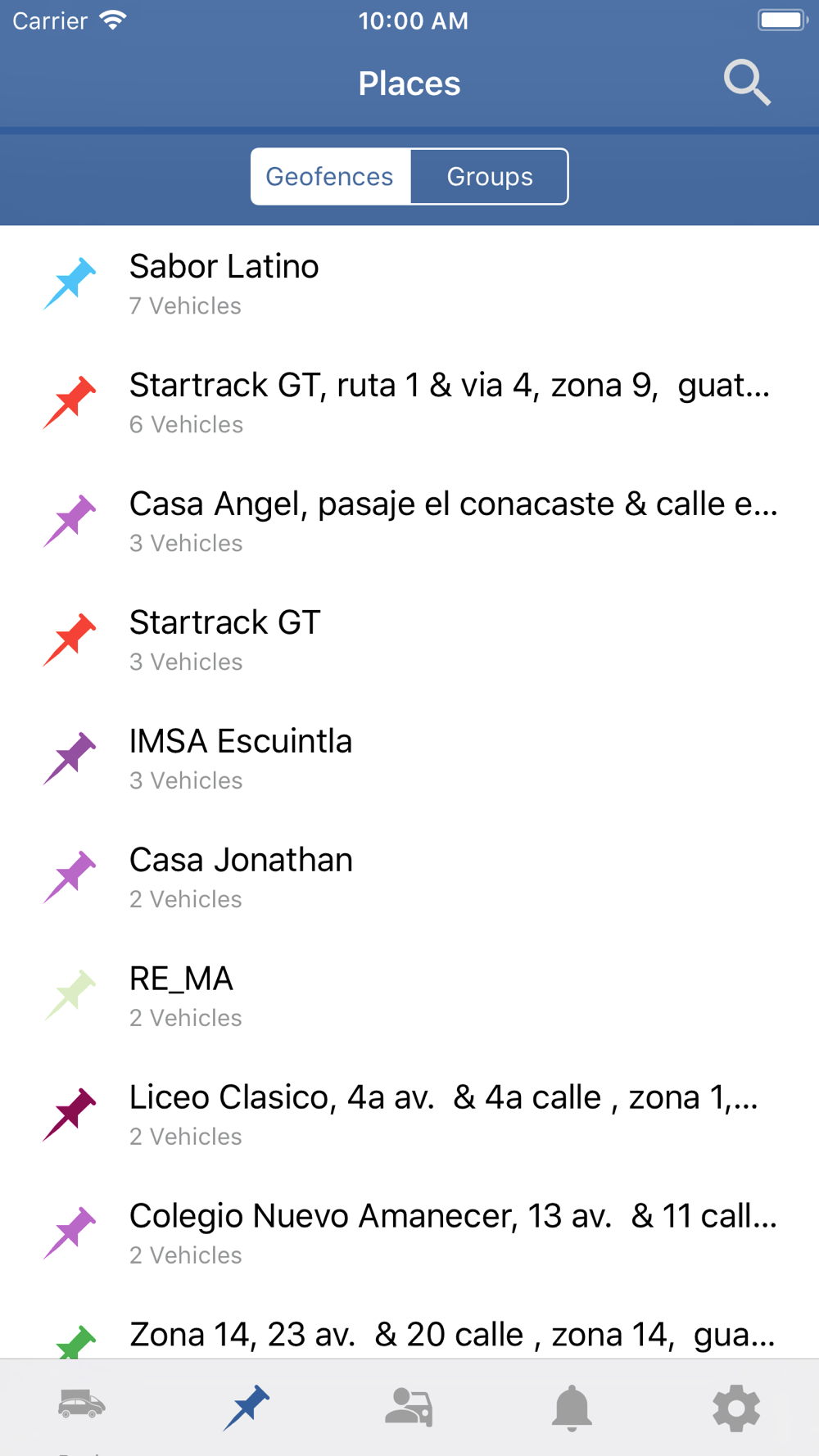Image resolution: width=819 pixels, height=1456 pixels.
Task: Switch to the Groups segment
Action: [489, 177]
